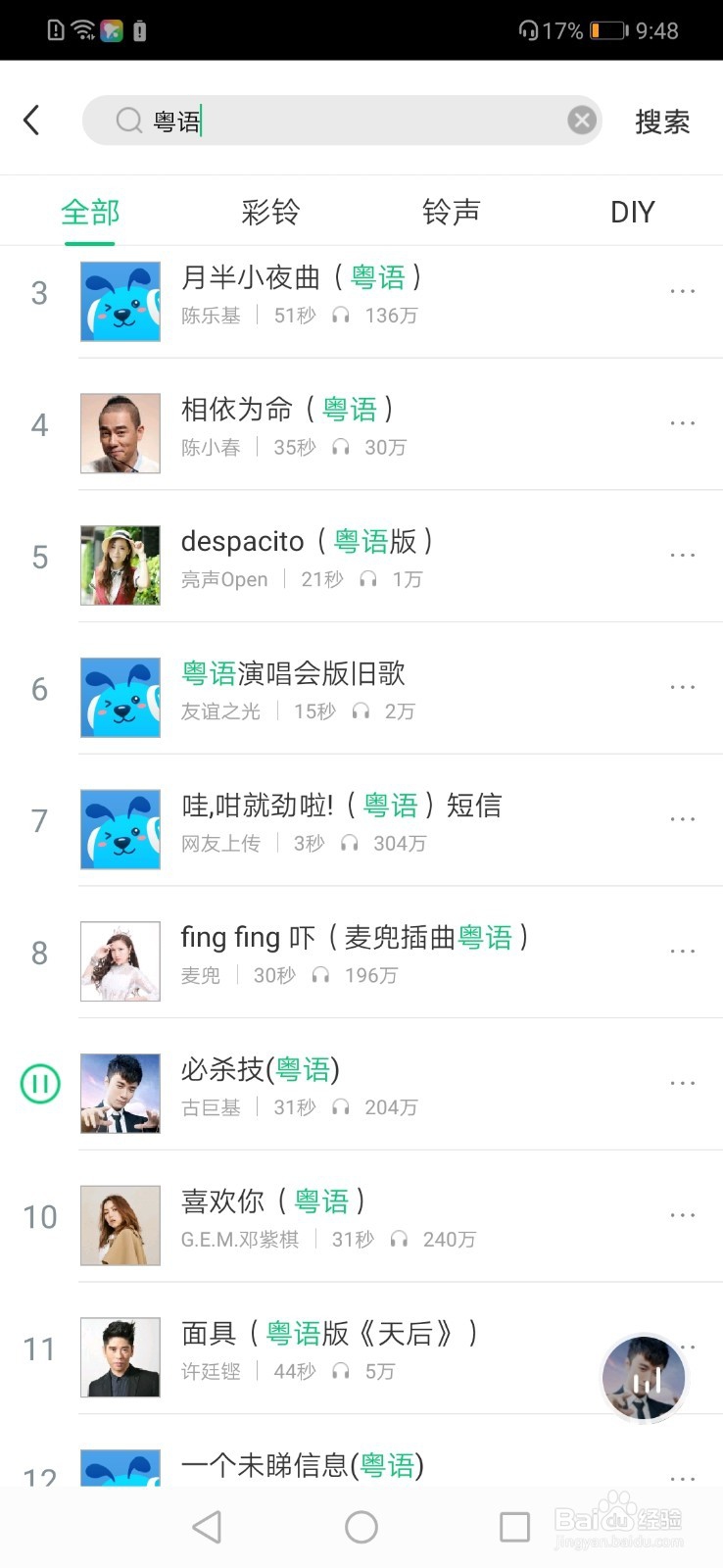
Task: Tap the battery indicator in status bar
Action: pyautogui.click(x=607, y=29)
